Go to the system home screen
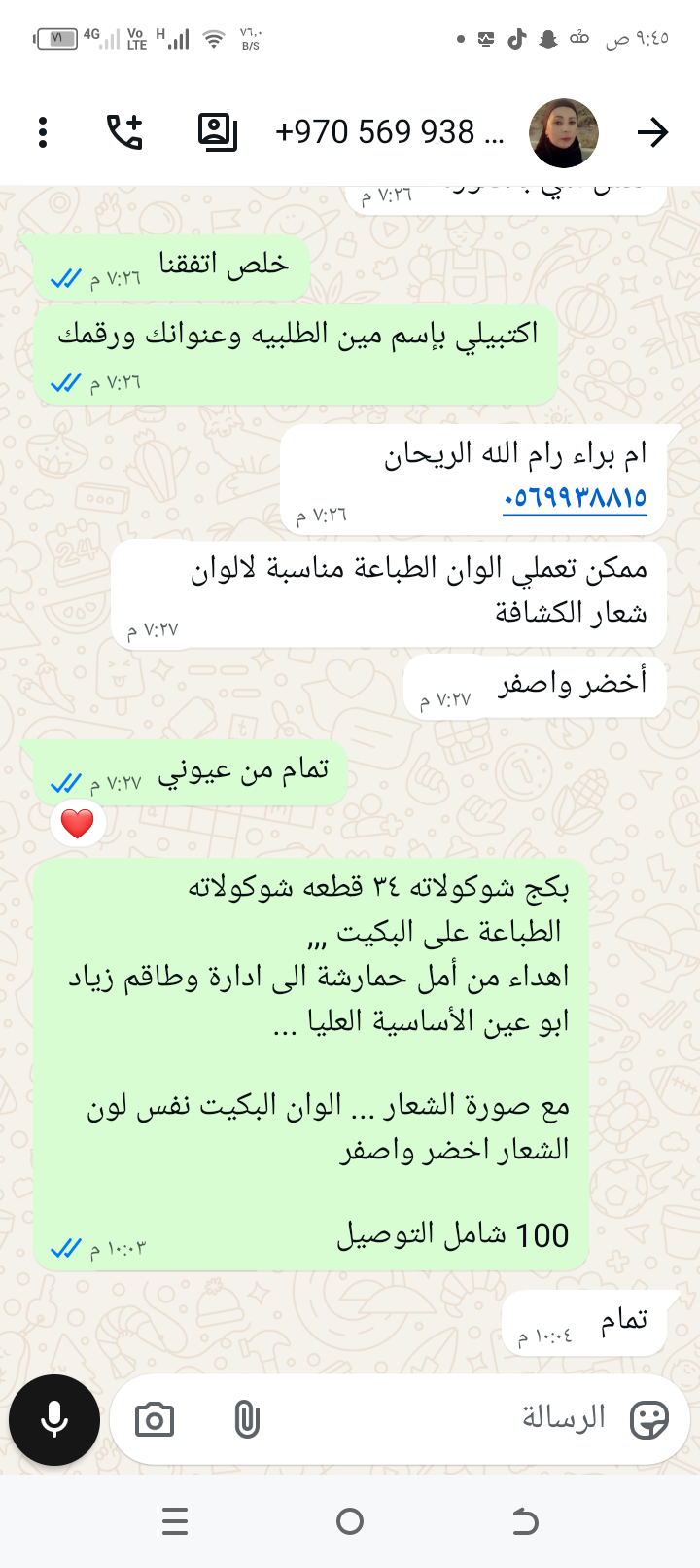Viewport: 700px width, 1568px height. click(x=349, y=1521)
